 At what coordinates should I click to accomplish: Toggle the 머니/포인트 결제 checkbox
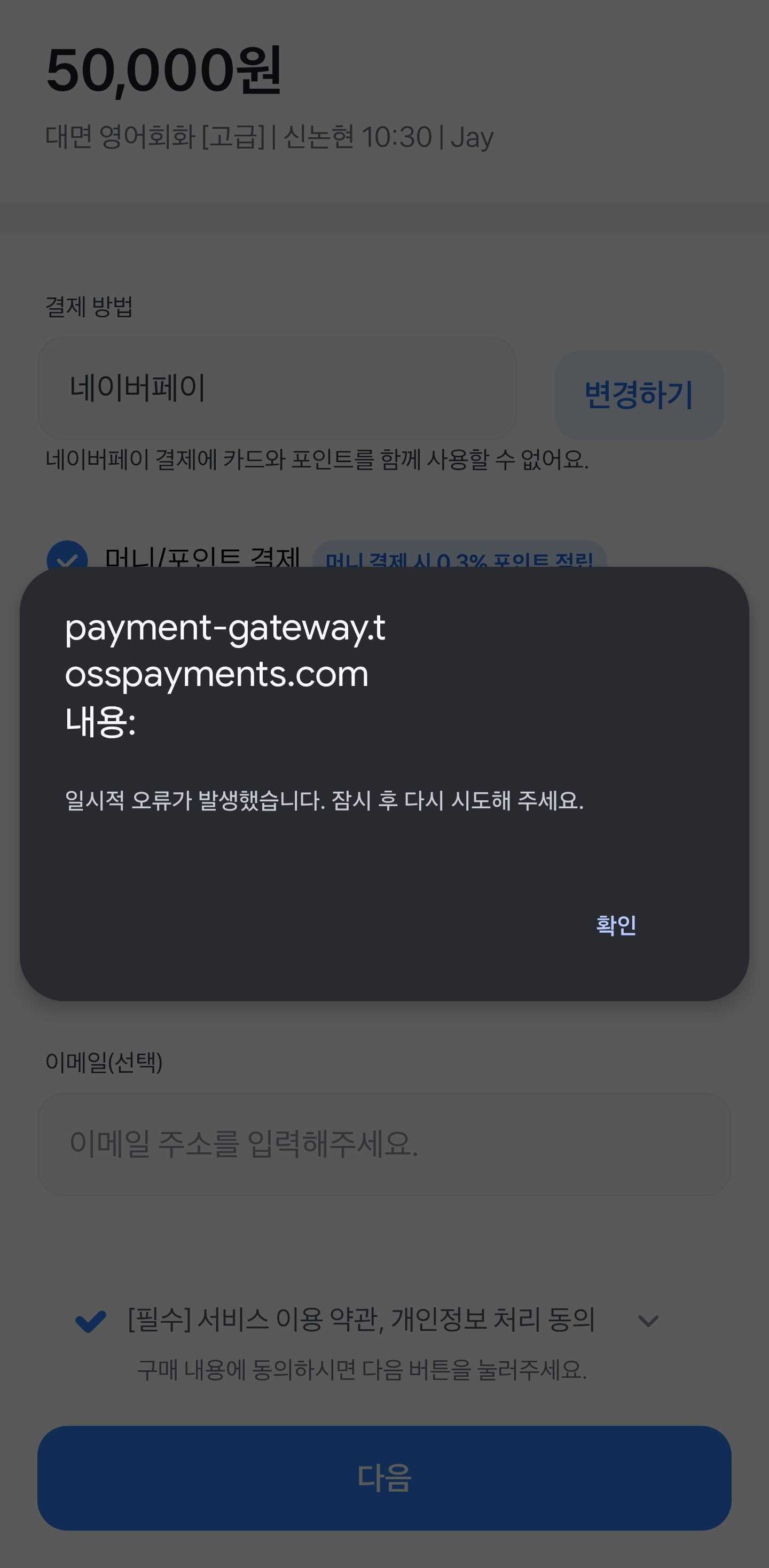coord(67,557)
